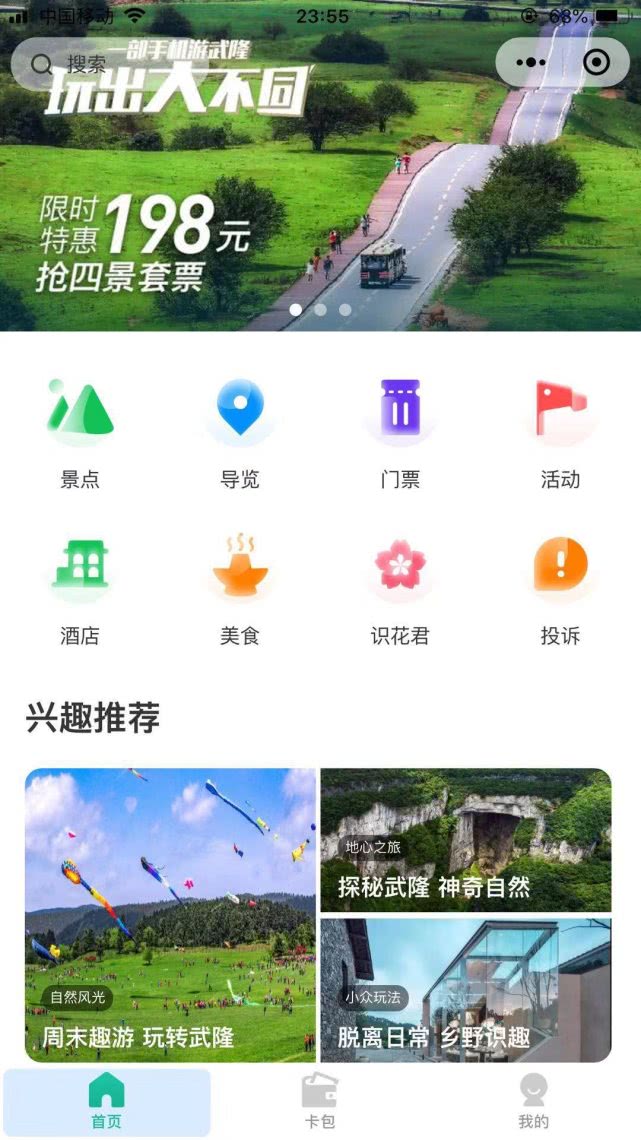The image size is (641, 1140).
Task: Go to the 我的 profile tab
Action: (x=533, y=1102)
